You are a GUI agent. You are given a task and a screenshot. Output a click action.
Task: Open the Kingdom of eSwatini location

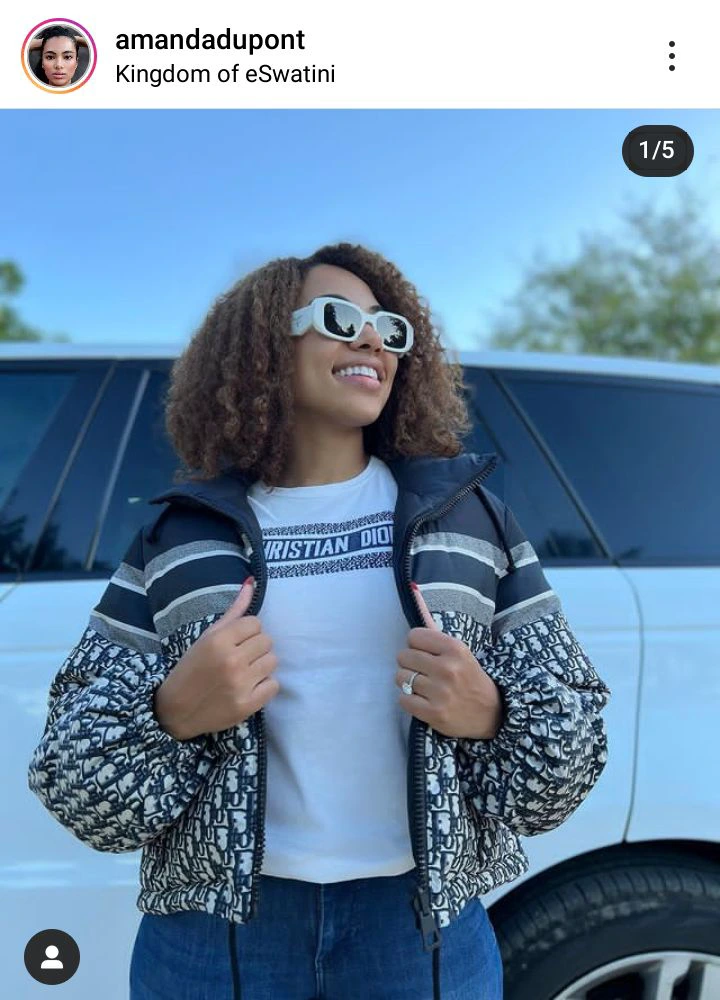coord(225,74)
